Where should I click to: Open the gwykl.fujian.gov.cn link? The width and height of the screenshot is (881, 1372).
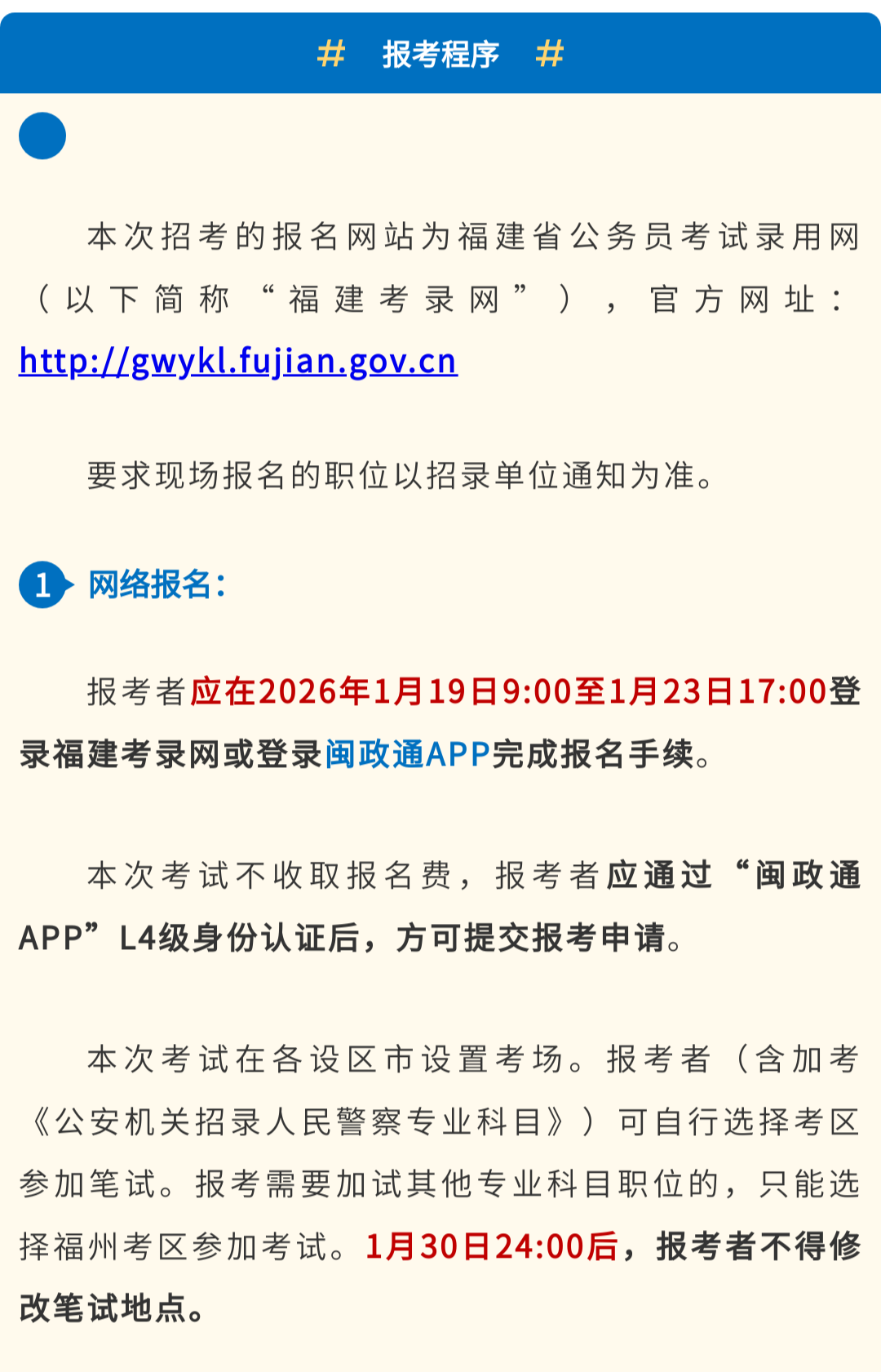click(237, 362)
